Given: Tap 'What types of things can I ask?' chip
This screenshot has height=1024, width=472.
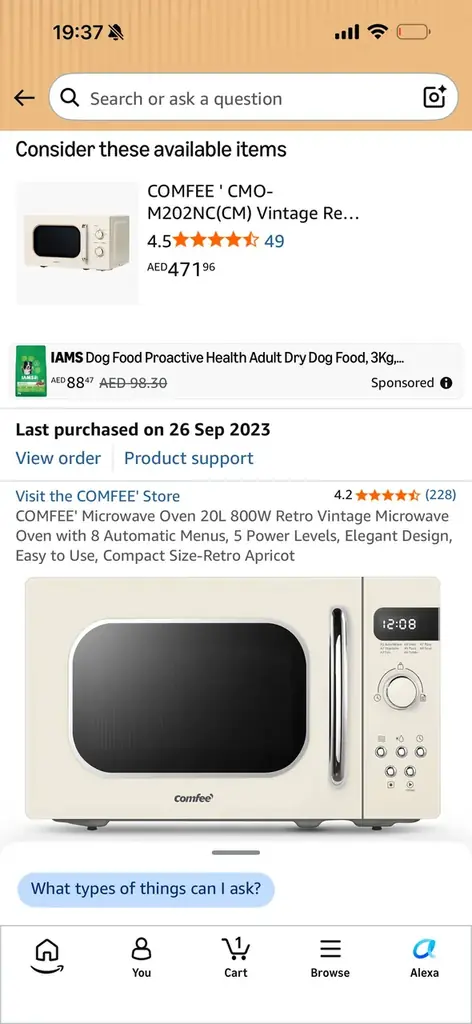Looking at the screenshot, I should tap(146, 889).
